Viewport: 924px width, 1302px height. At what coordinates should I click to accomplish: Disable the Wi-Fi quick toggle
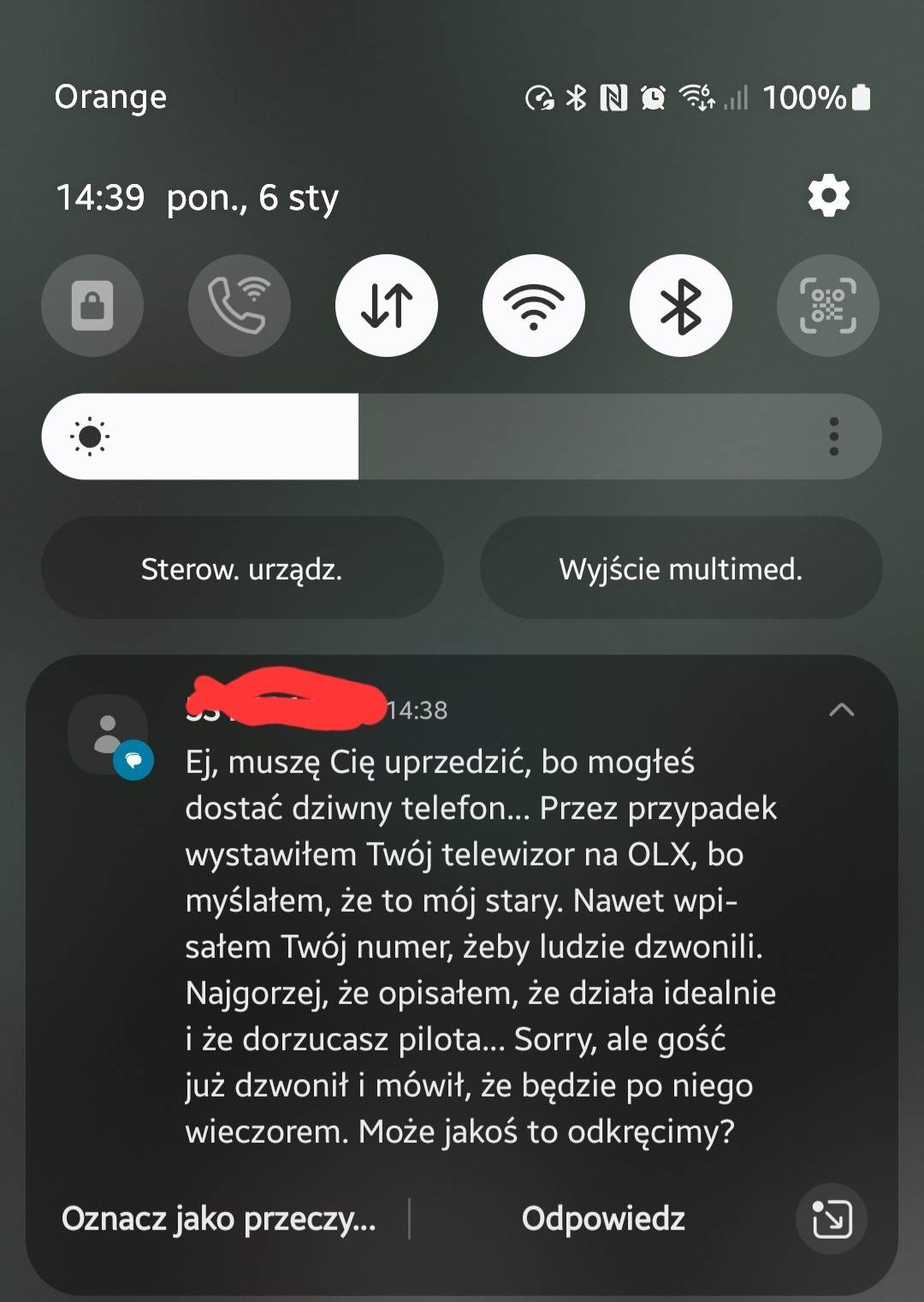[534, 306]
